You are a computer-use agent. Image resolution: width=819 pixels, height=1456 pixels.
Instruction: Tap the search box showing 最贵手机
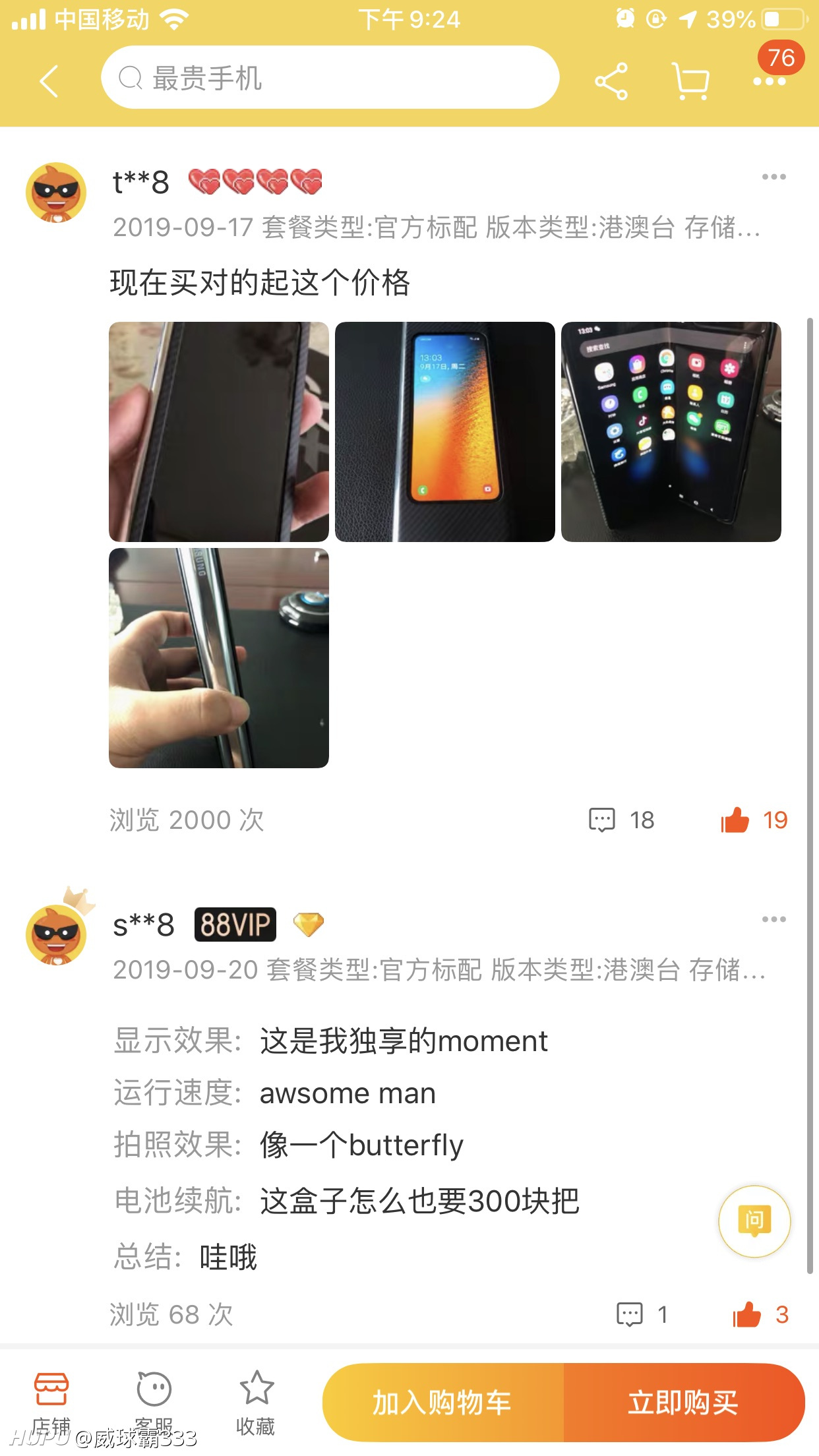coord(330,78)
